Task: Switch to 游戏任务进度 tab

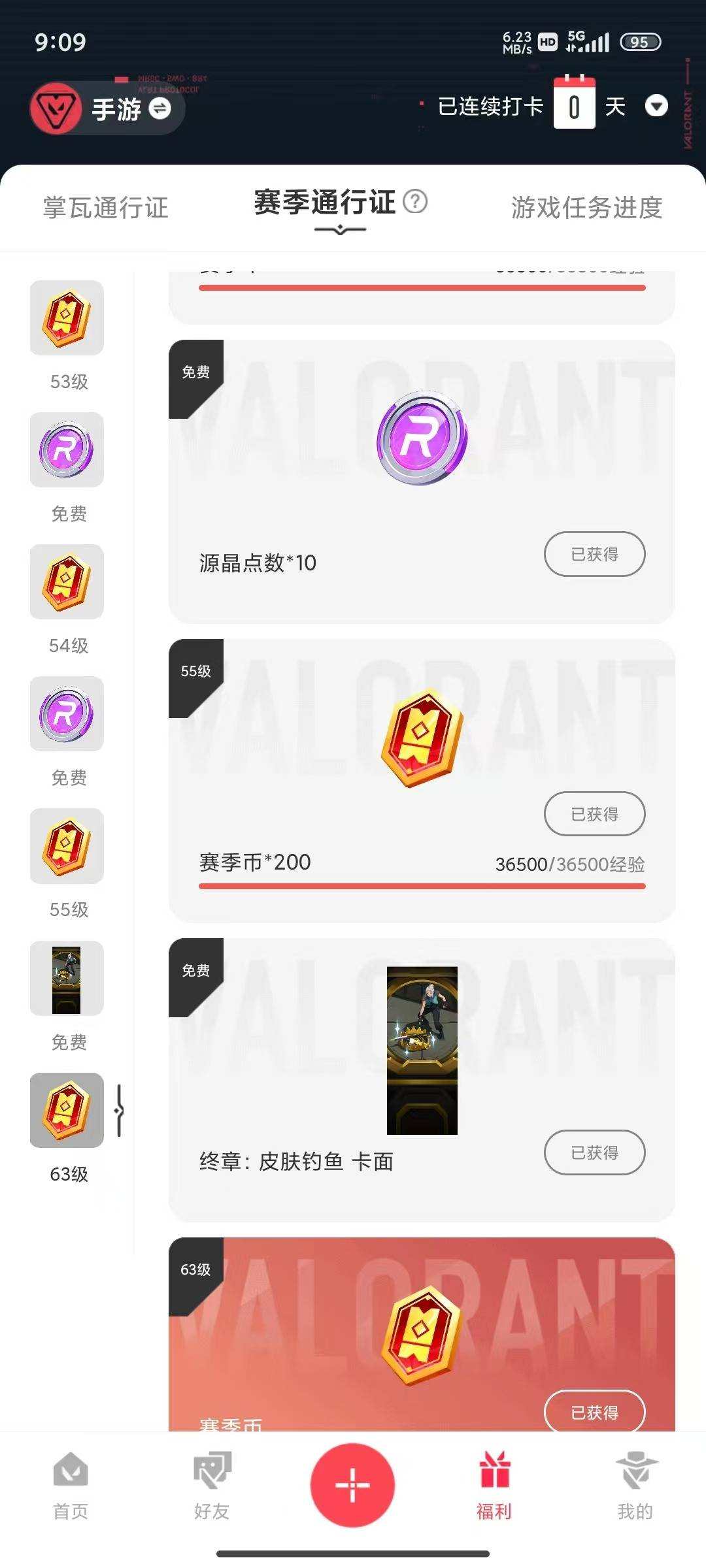Action: [x=586, y=208]
